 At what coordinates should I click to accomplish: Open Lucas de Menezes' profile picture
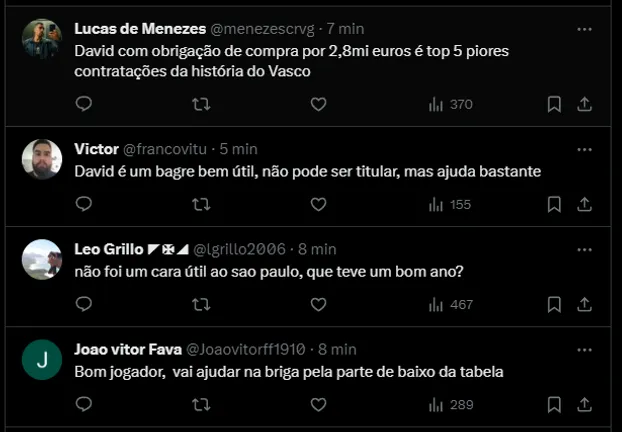[42, 39]
